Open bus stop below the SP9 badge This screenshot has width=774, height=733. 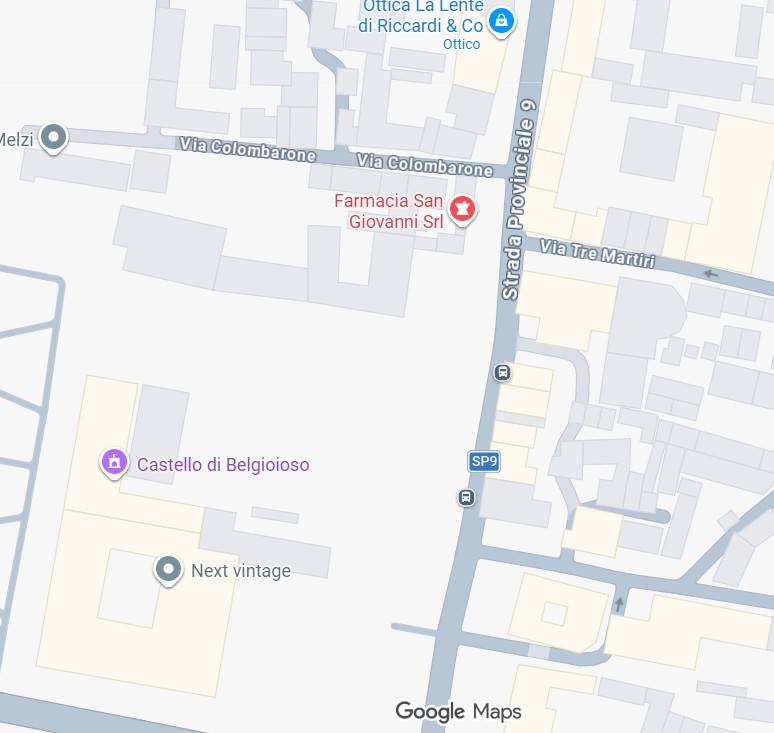tap(466, 497)
